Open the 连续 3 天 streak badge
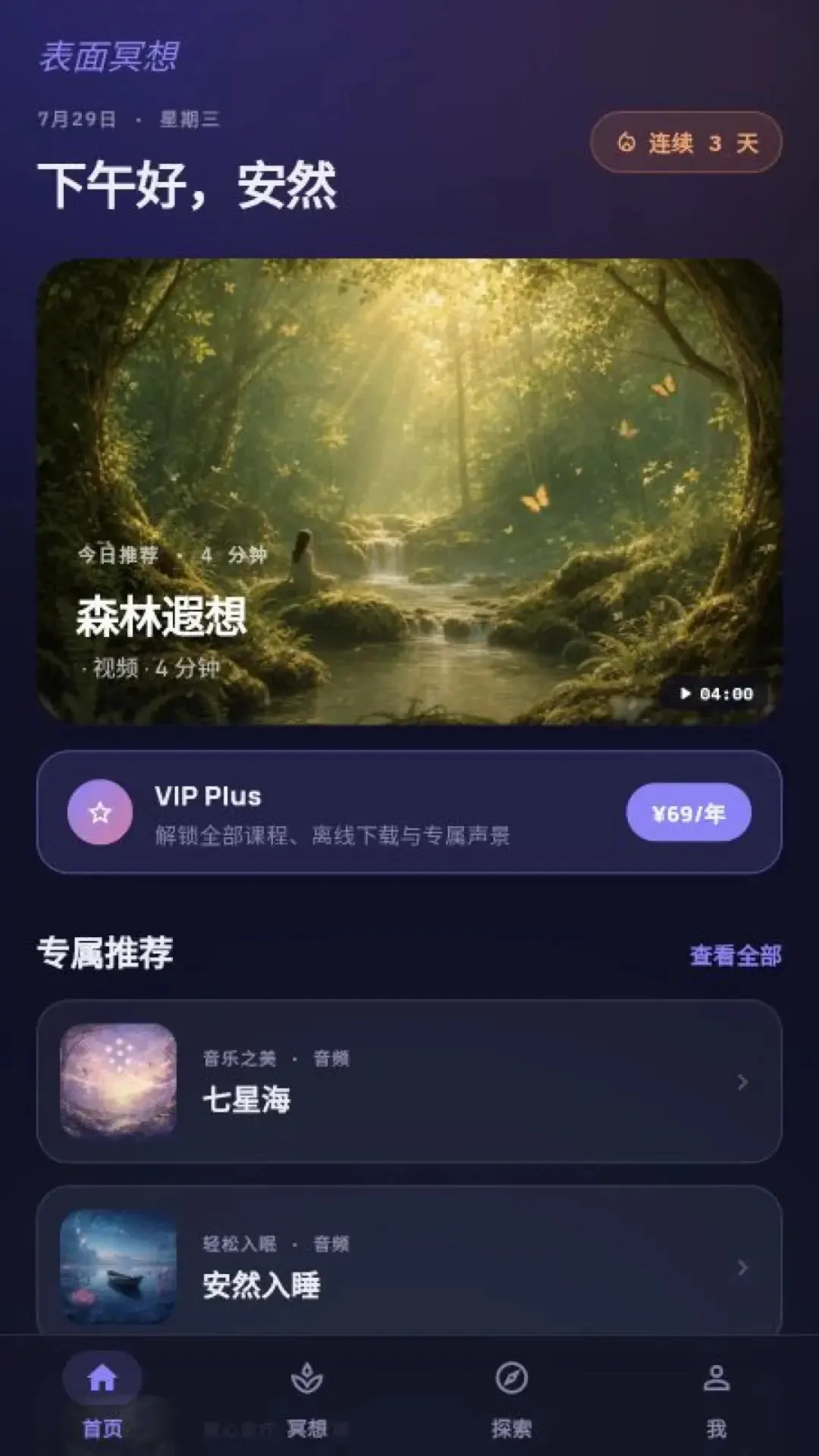 click(x=686, y=143)
